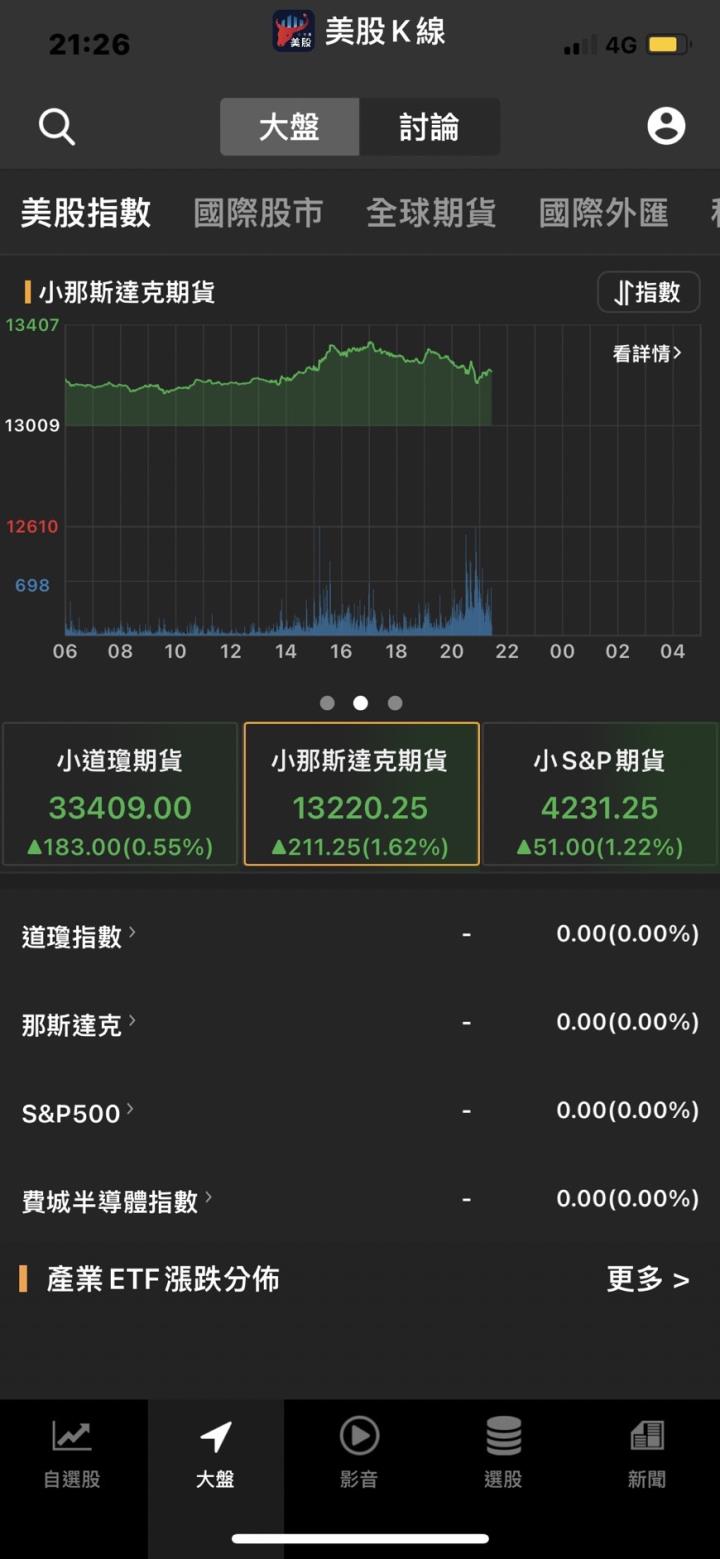Switch to the 國際外匯 tab

click(x=603, y=213)
